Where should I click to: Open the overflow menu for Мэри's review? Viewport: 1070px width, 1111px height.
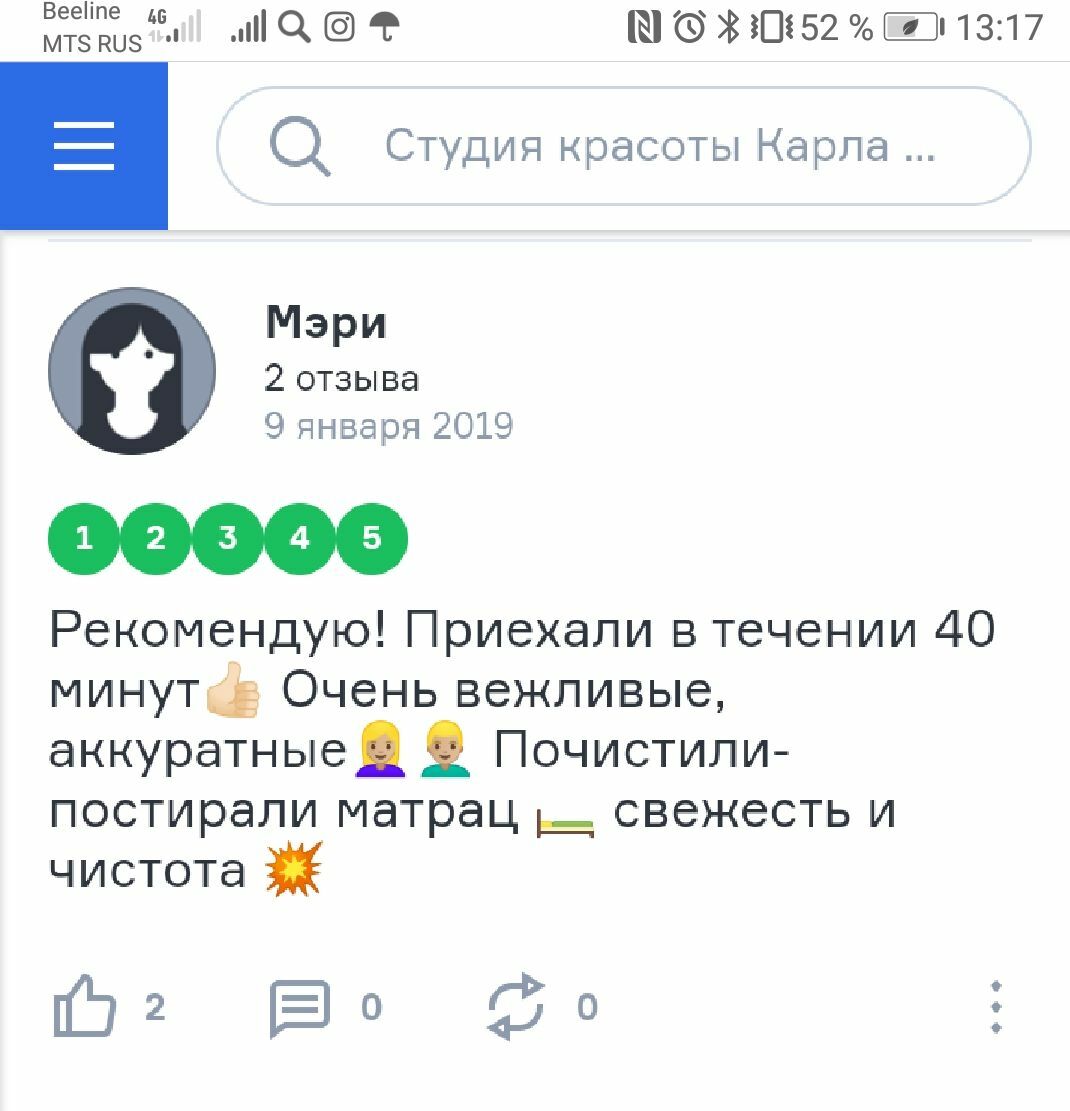995,1006
